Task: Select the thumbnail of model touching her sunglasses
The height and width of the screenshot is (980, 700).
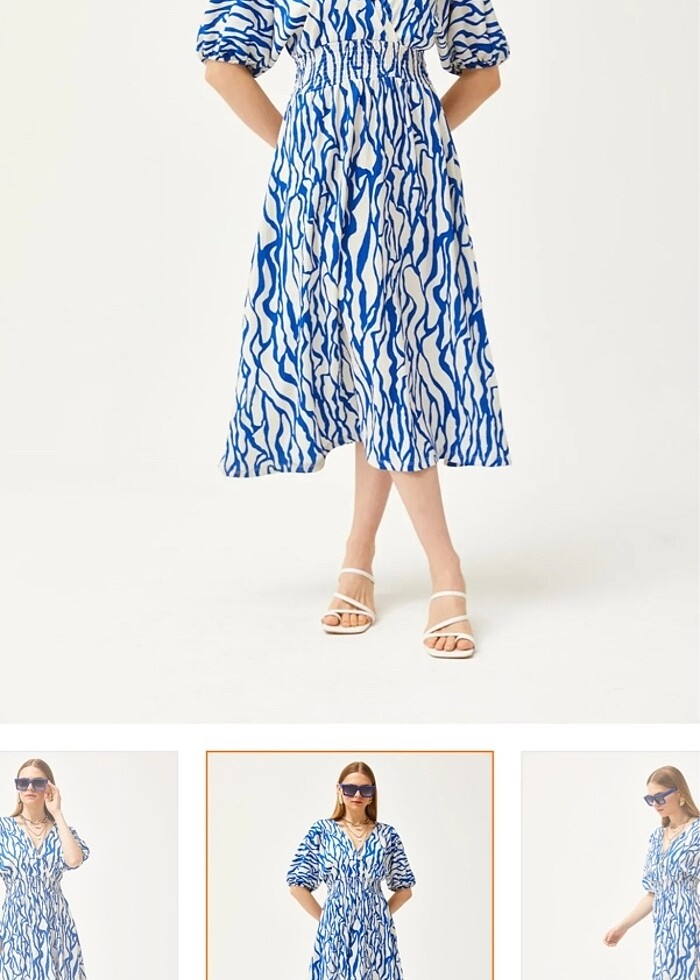Action: (x=88, y=865)
